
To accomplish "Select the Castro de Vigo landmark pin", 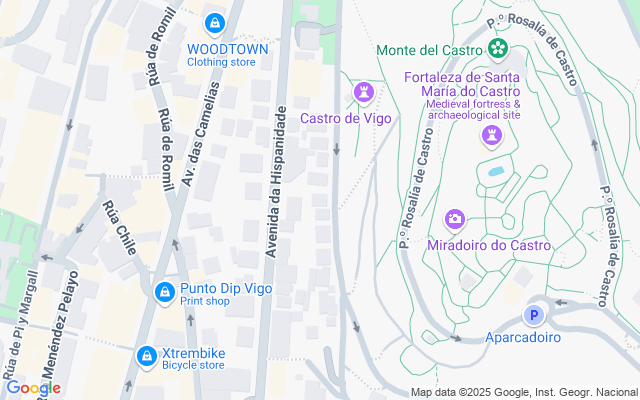I will click(x=364, y=95).
